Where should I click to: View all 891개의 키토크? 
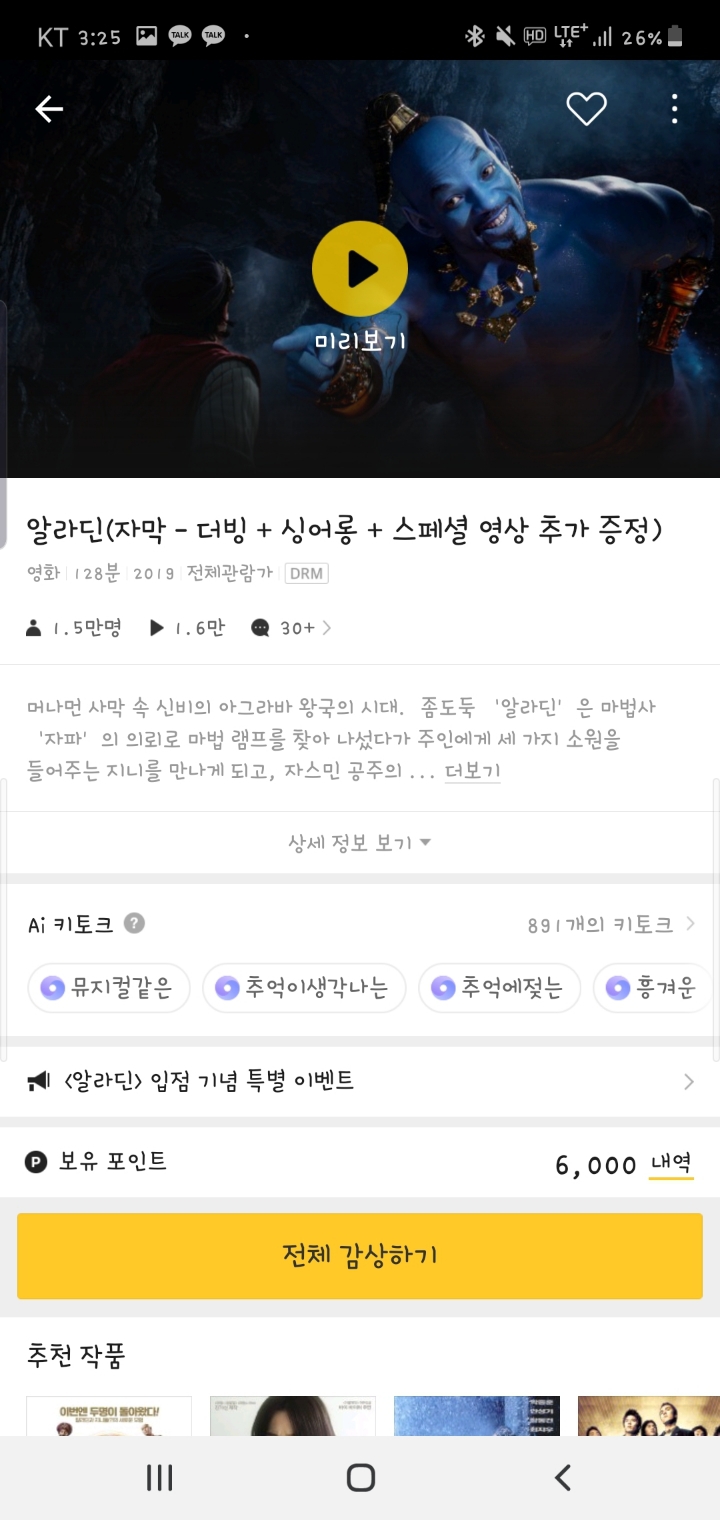click(x=611, y=925)
